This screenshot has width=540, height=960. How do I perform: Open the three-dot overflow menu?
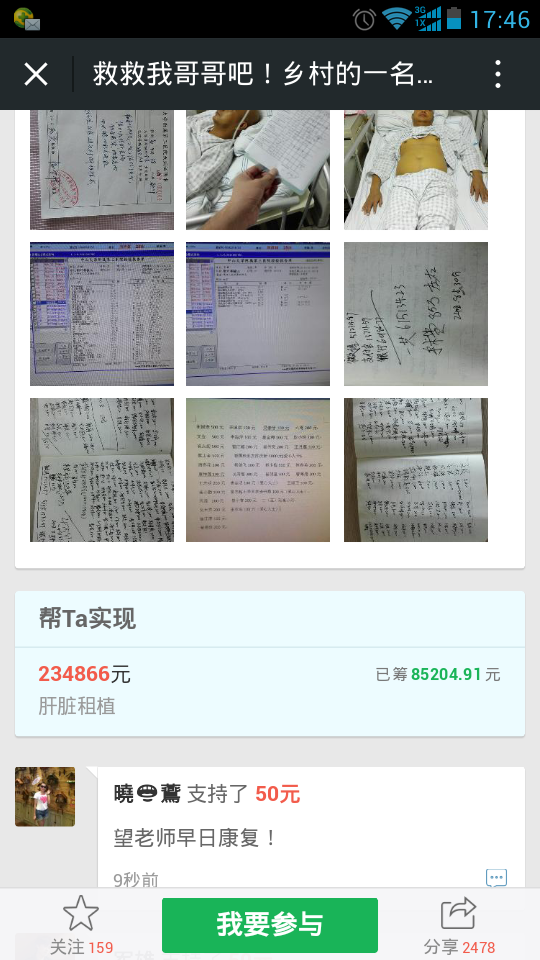coord(498,75)
